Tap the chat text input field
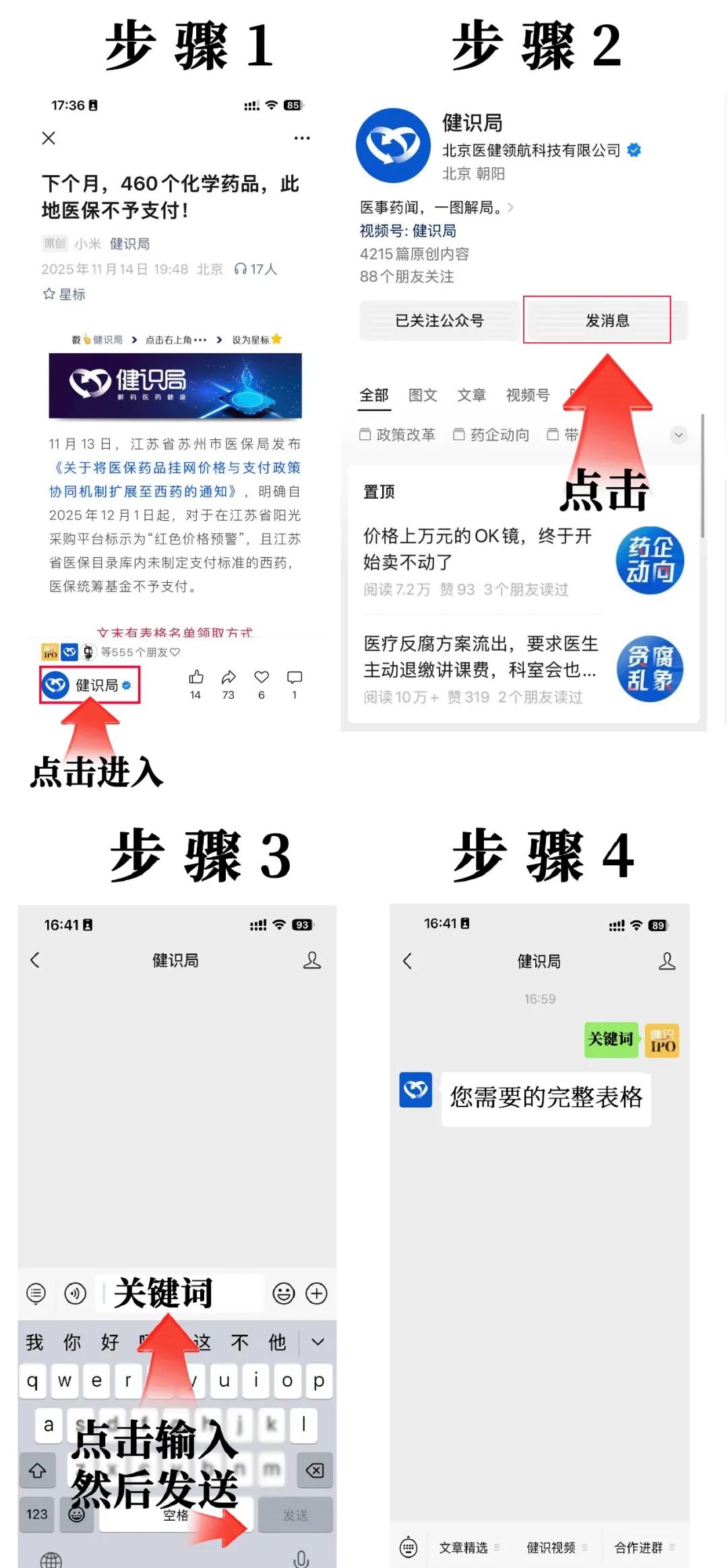Image resolution: width=728 pixels, height=1568 pixels. click(179, 1294)
